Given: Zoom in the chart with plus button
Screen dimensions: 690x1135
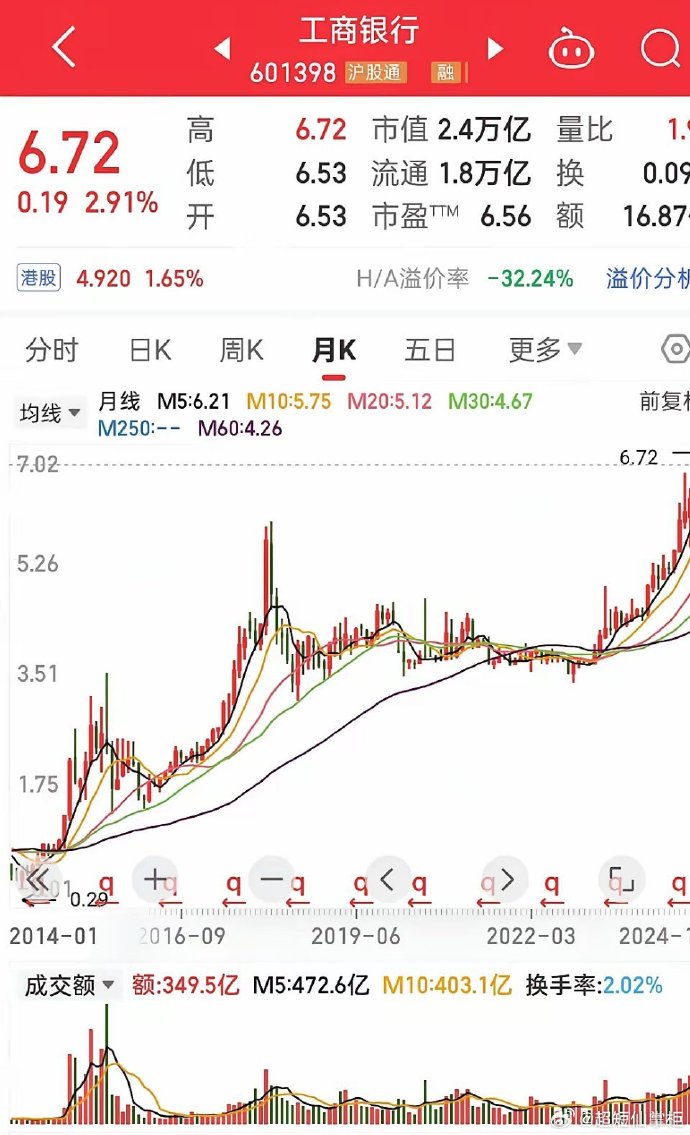Looking at the screenshot, I should [x=155, y=879].
